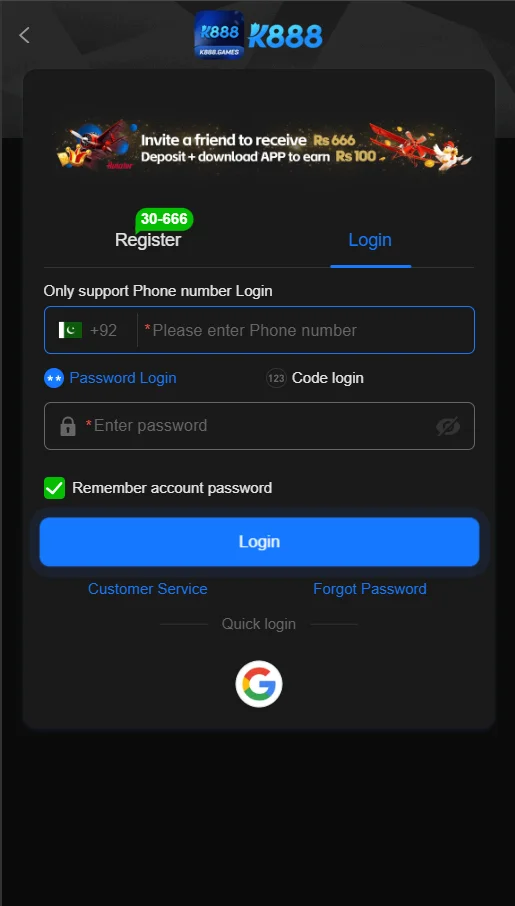
Task: Switch to the Register tab
Action: click(x=148, y=240)
